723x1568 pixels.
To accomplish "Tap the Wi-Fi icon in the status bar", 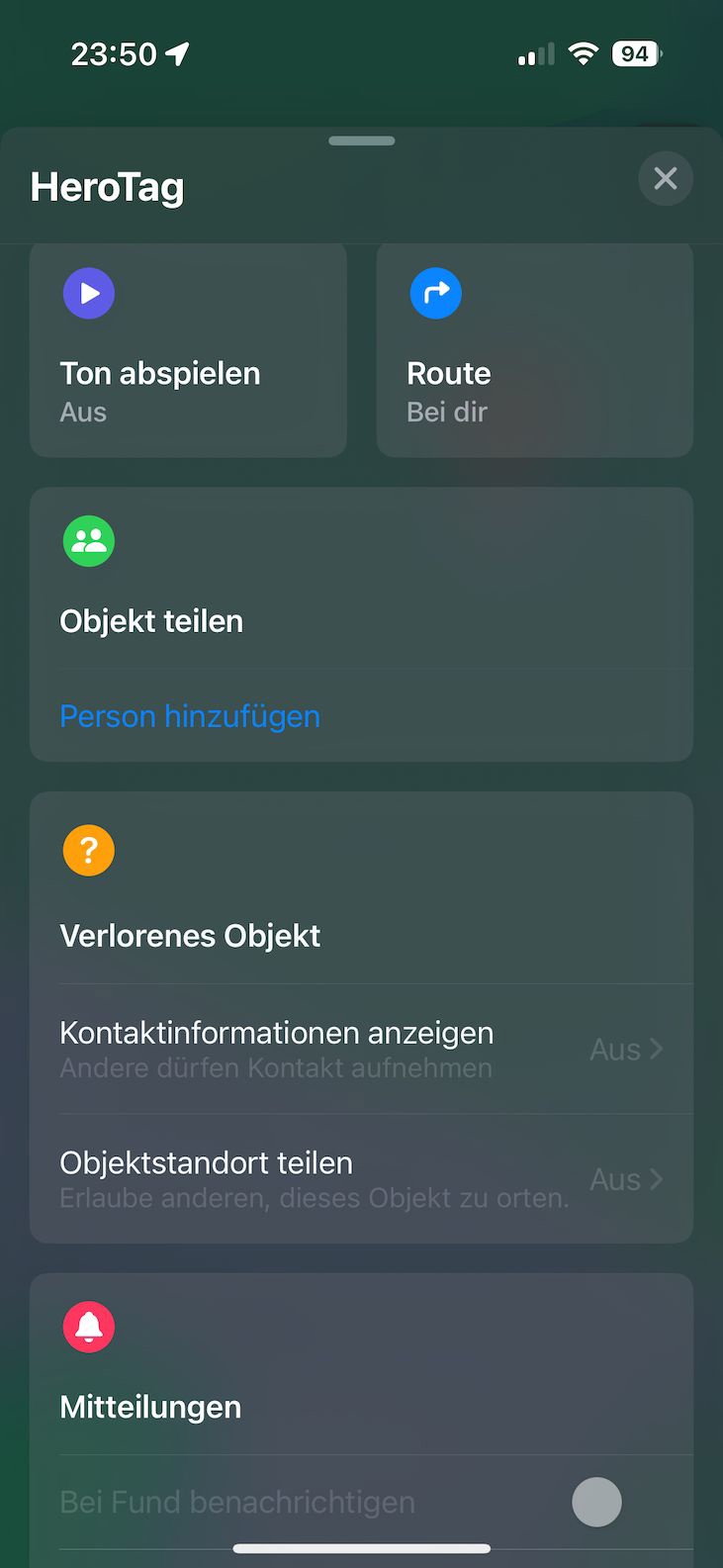I will point(583,53).
